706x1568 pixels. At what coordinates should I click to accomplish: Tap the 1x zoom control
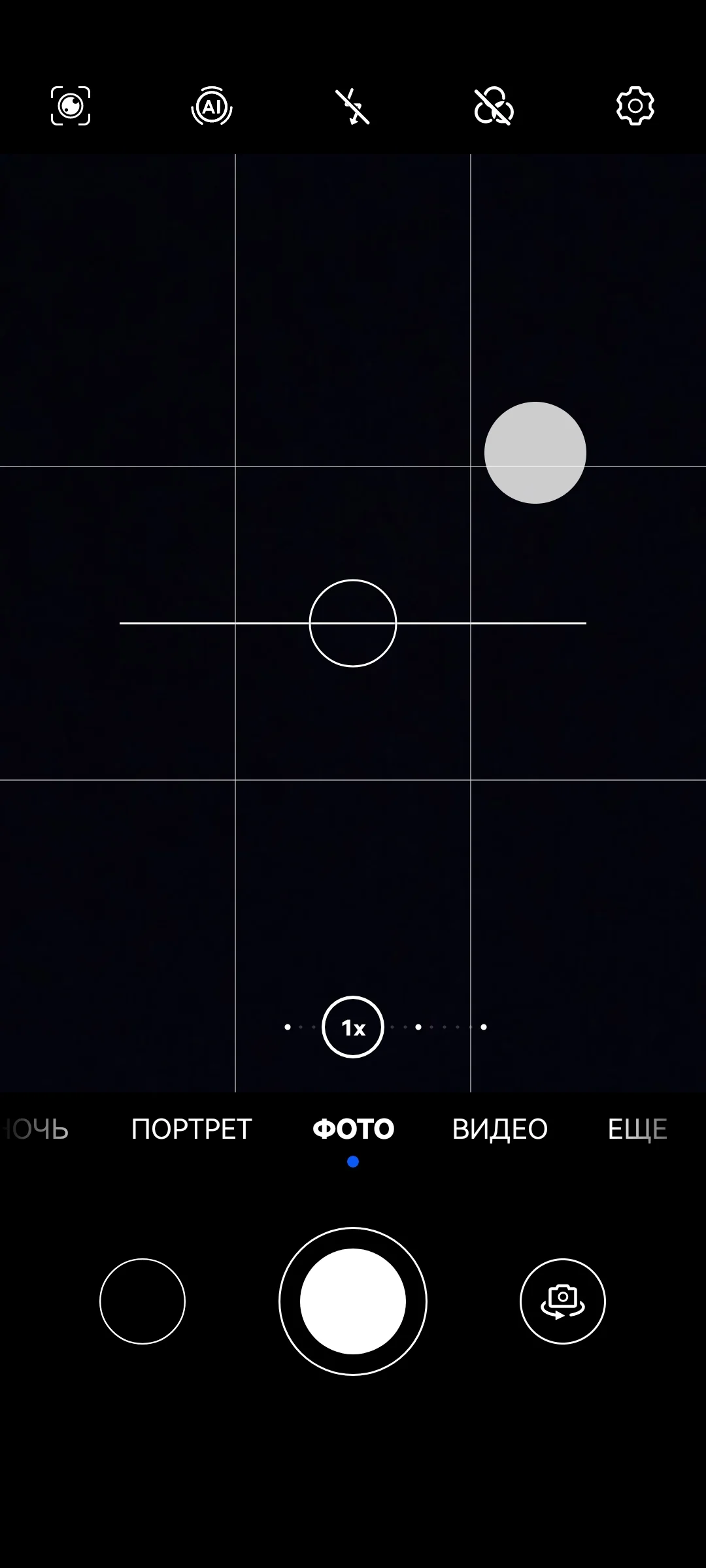tap(352, 1027)
